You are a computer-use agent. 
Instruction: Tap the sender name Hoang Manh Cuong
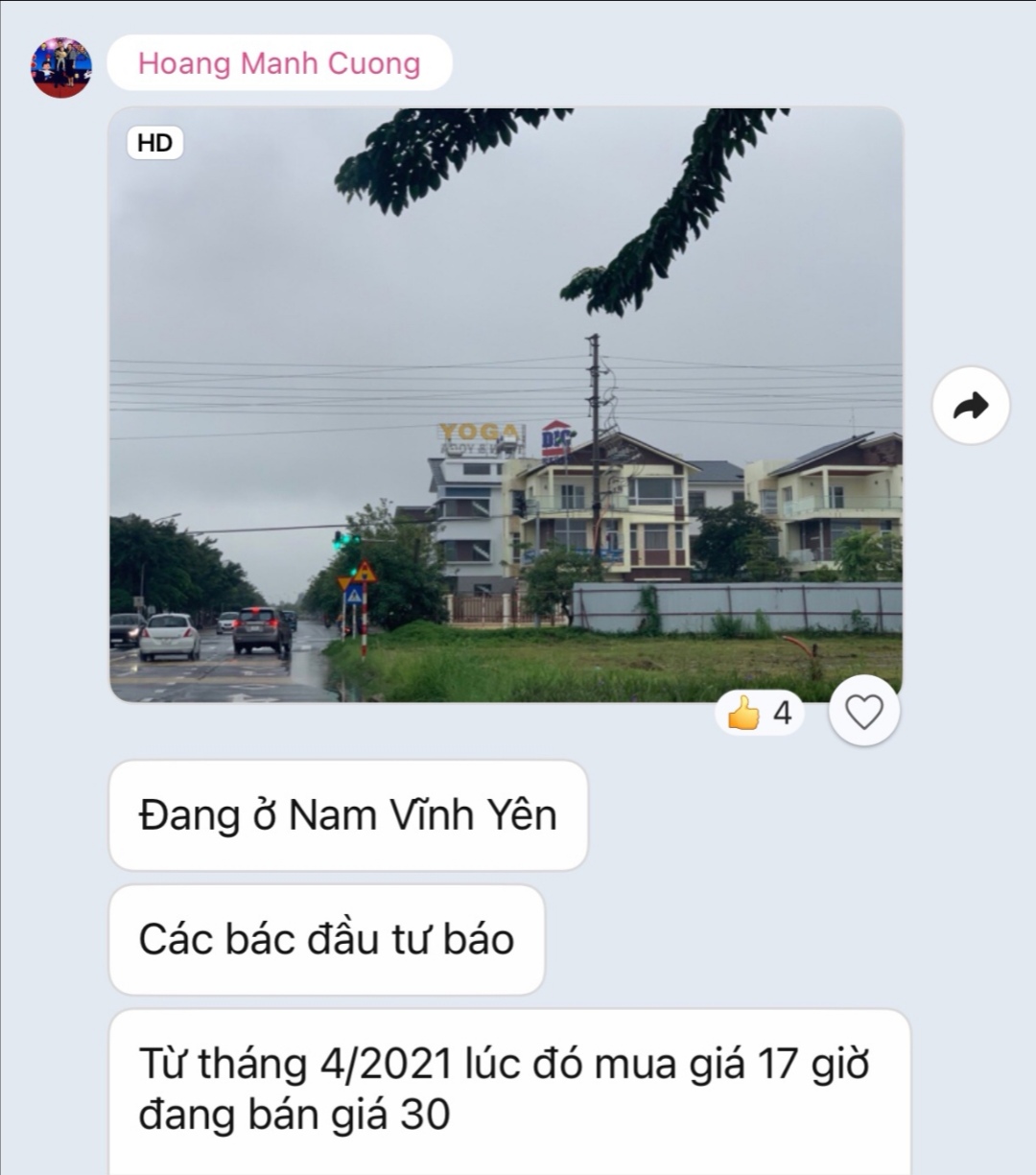coord(279,63)
